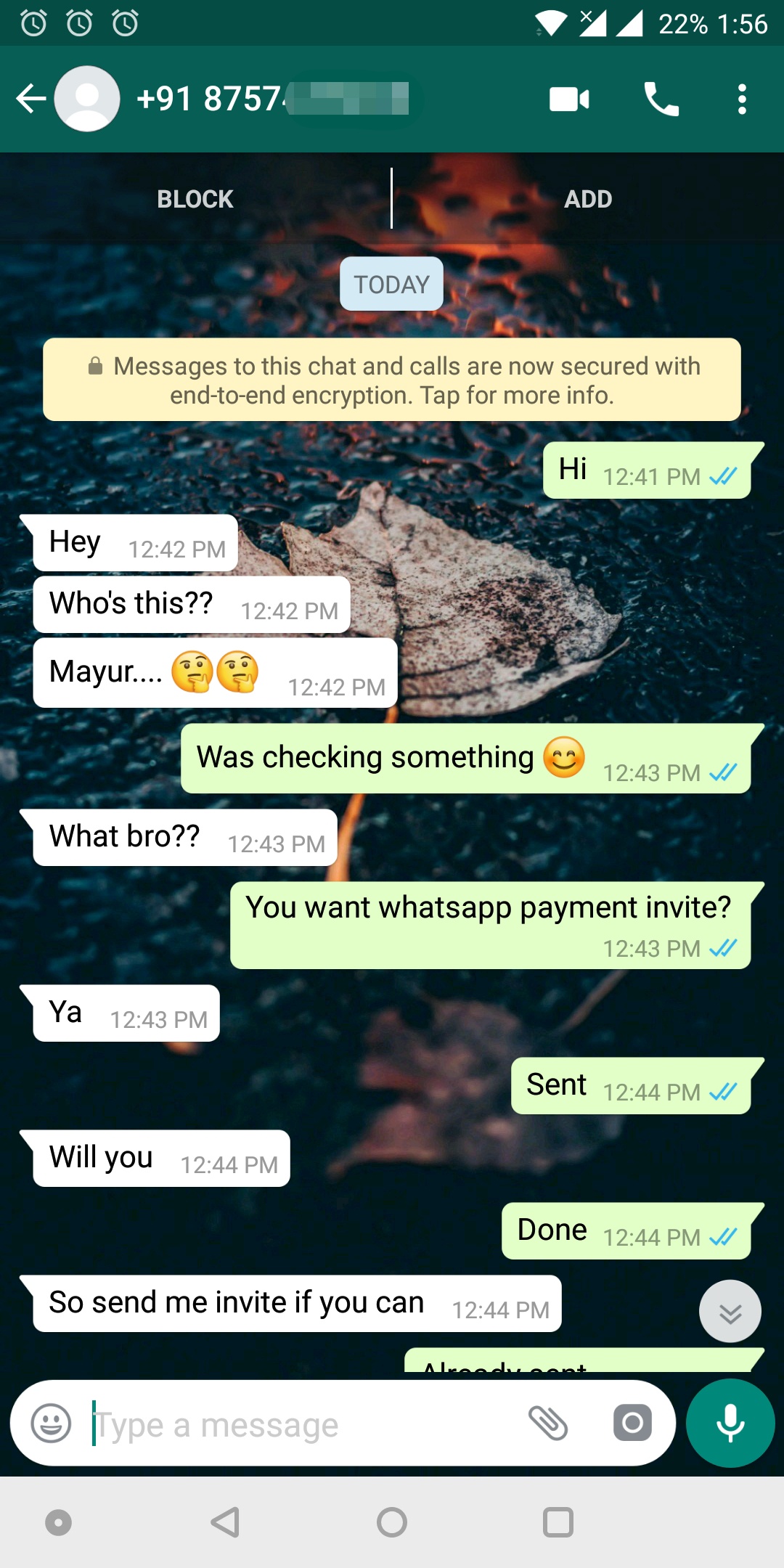Open the camera from message bar

pyautogui.click(x=632, y=1423)
